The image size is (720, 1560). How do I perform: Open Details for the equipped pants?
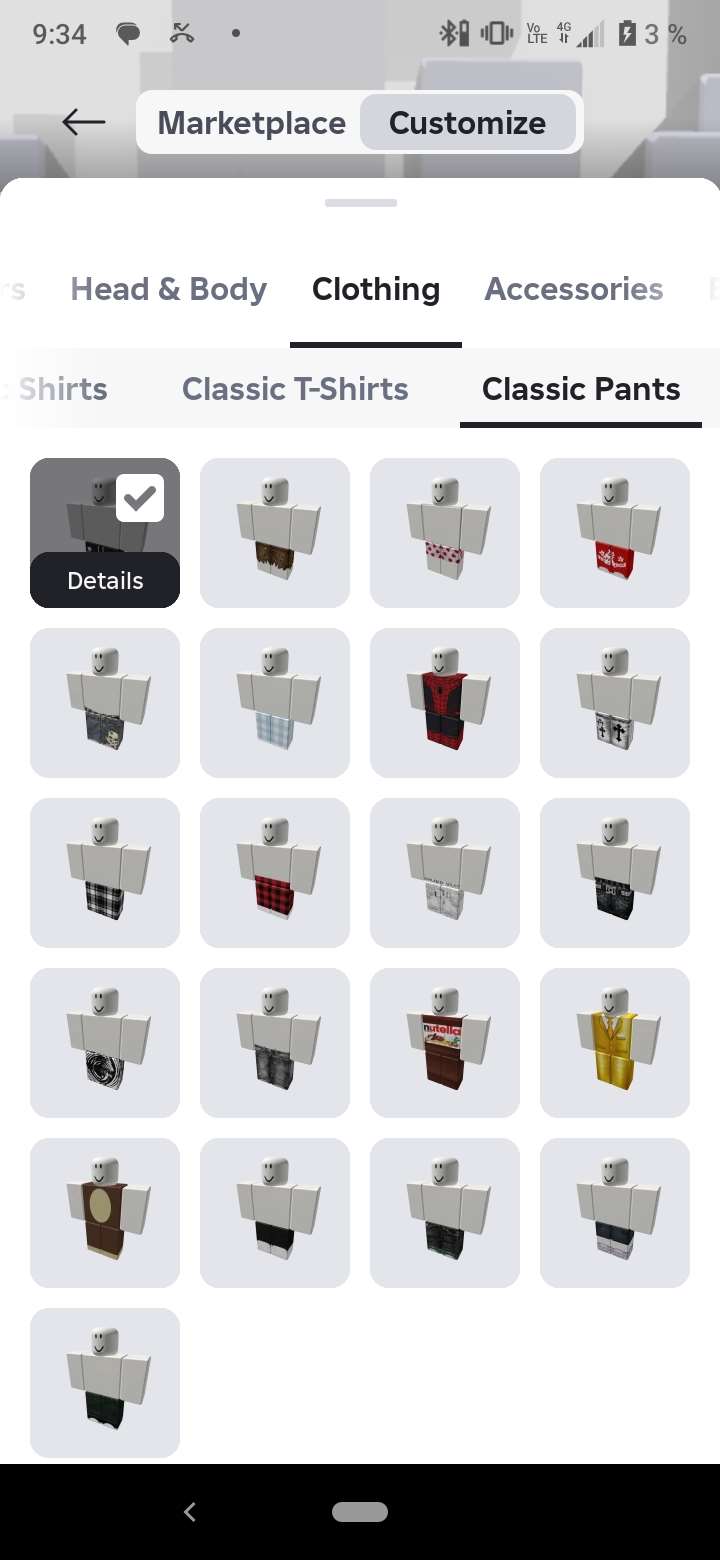(x=105, y=580)
